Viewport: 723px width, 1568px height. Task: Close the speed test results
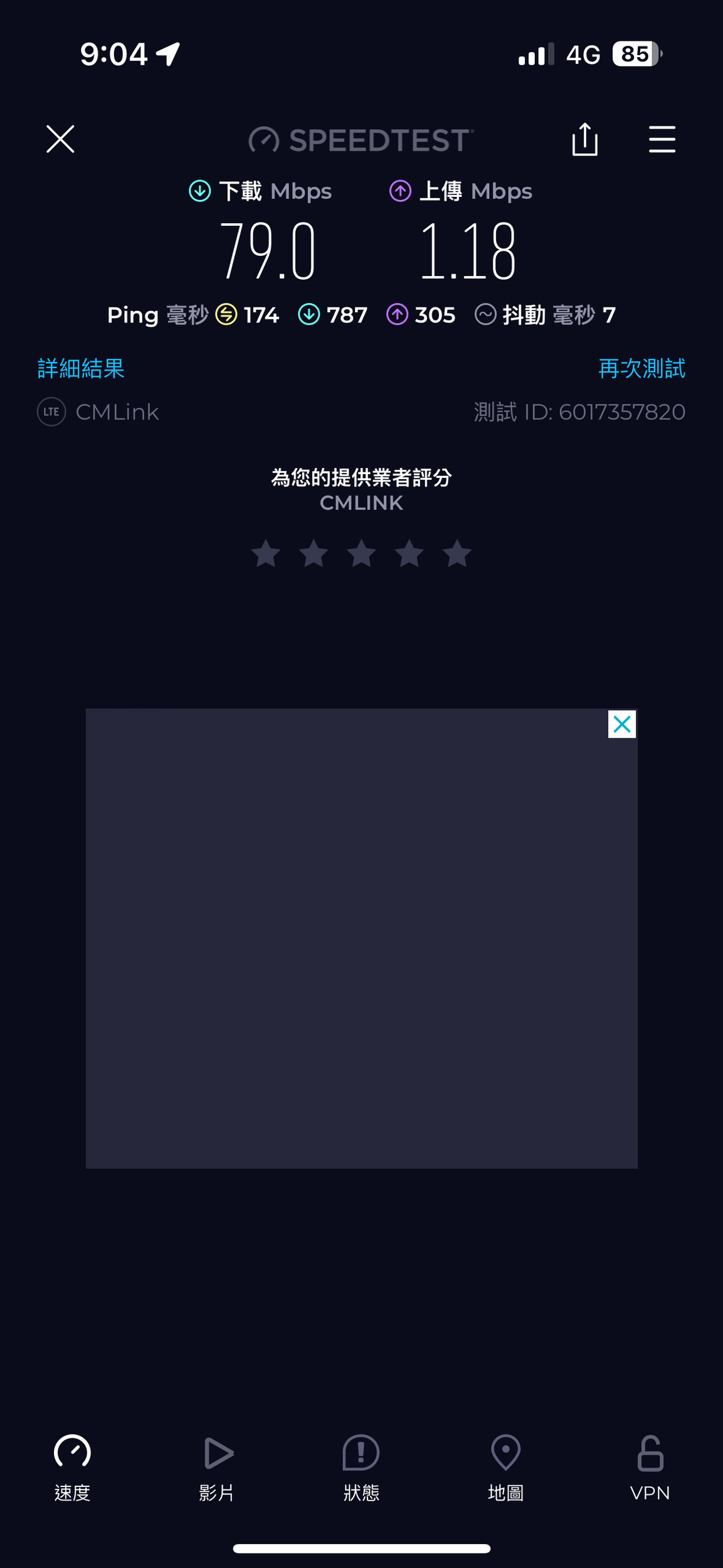(60, 139)
